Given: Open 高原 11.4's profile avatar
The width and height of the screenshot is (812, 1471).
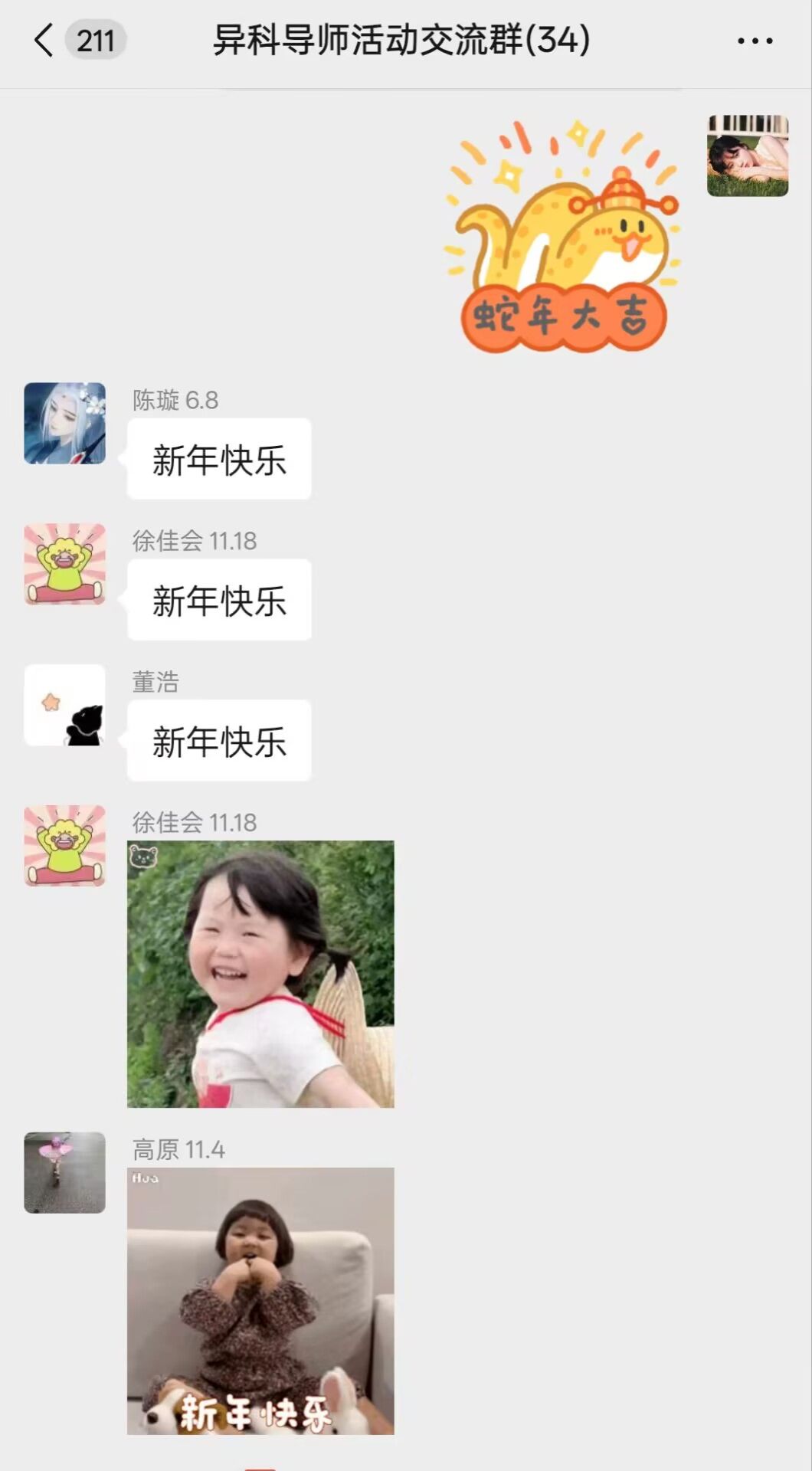Looking at the screenshot, I should (x=64, y=1172).
